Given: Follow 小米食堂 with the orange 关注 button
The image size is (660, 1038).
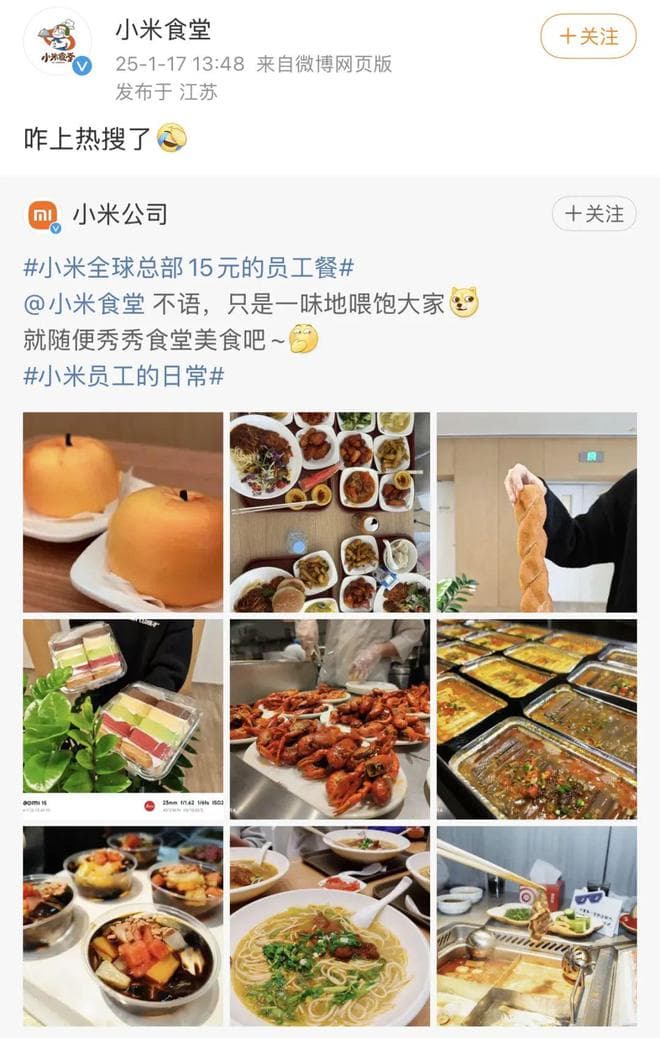Looking at the screenshot, I should pyautogui.click(x=588, y=37).
